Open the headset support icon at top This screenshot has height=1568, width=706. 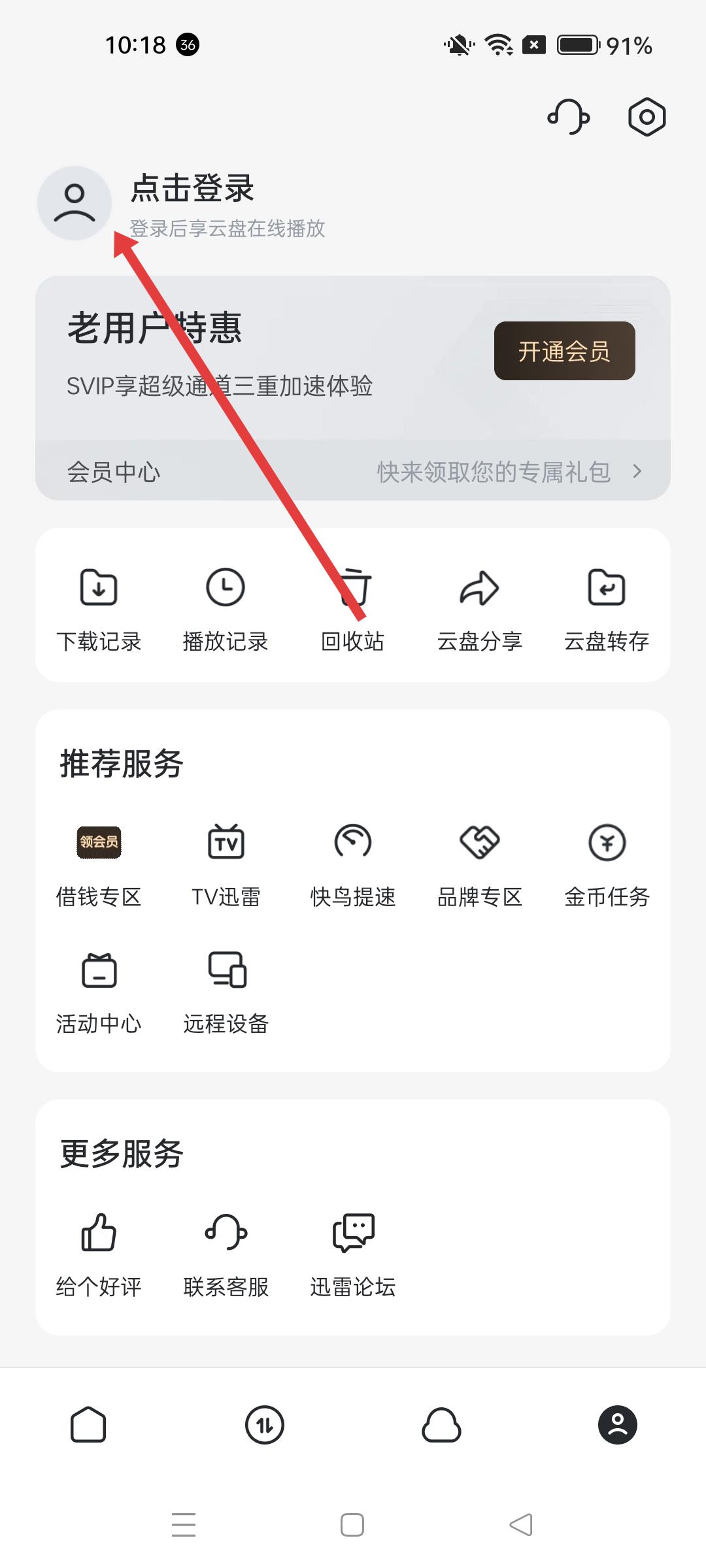[x=568, y=118]
